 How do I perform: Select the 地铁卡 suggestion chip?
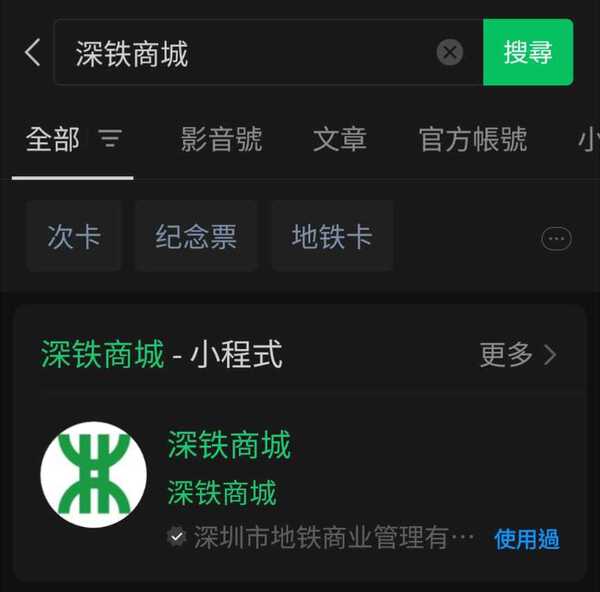332,236
